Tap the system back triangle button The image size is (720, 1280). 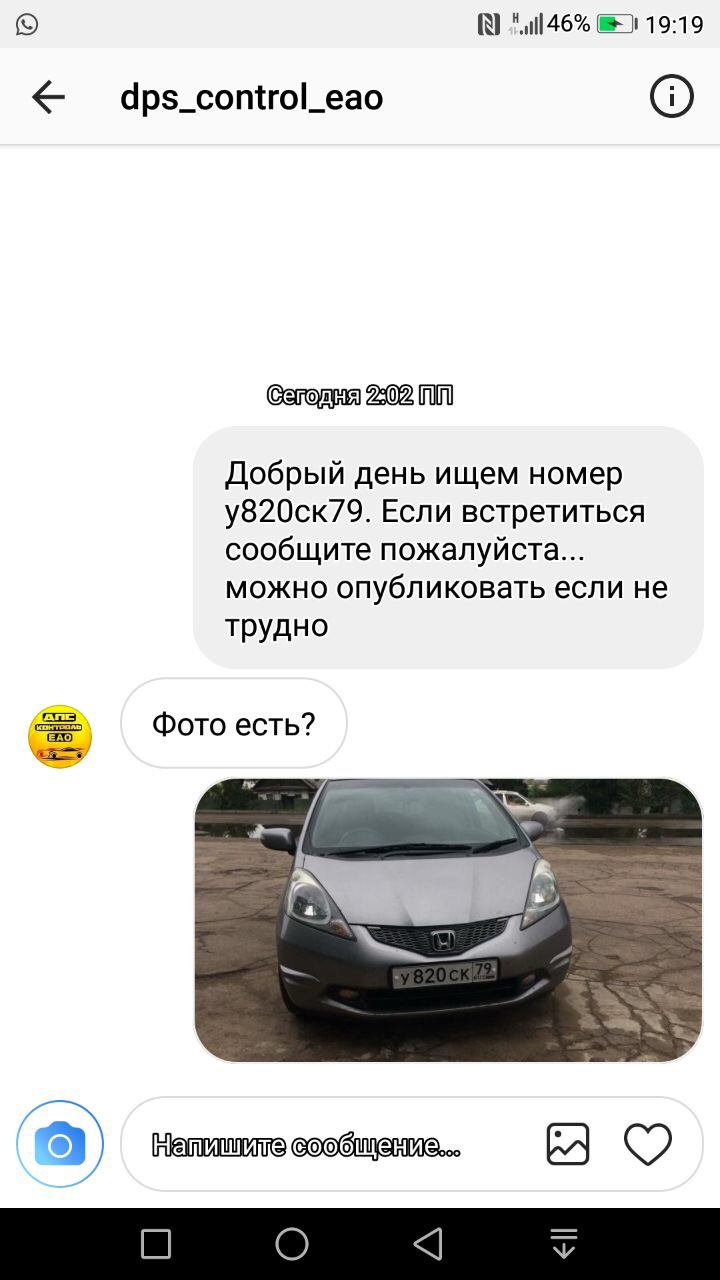[428, 1244]
